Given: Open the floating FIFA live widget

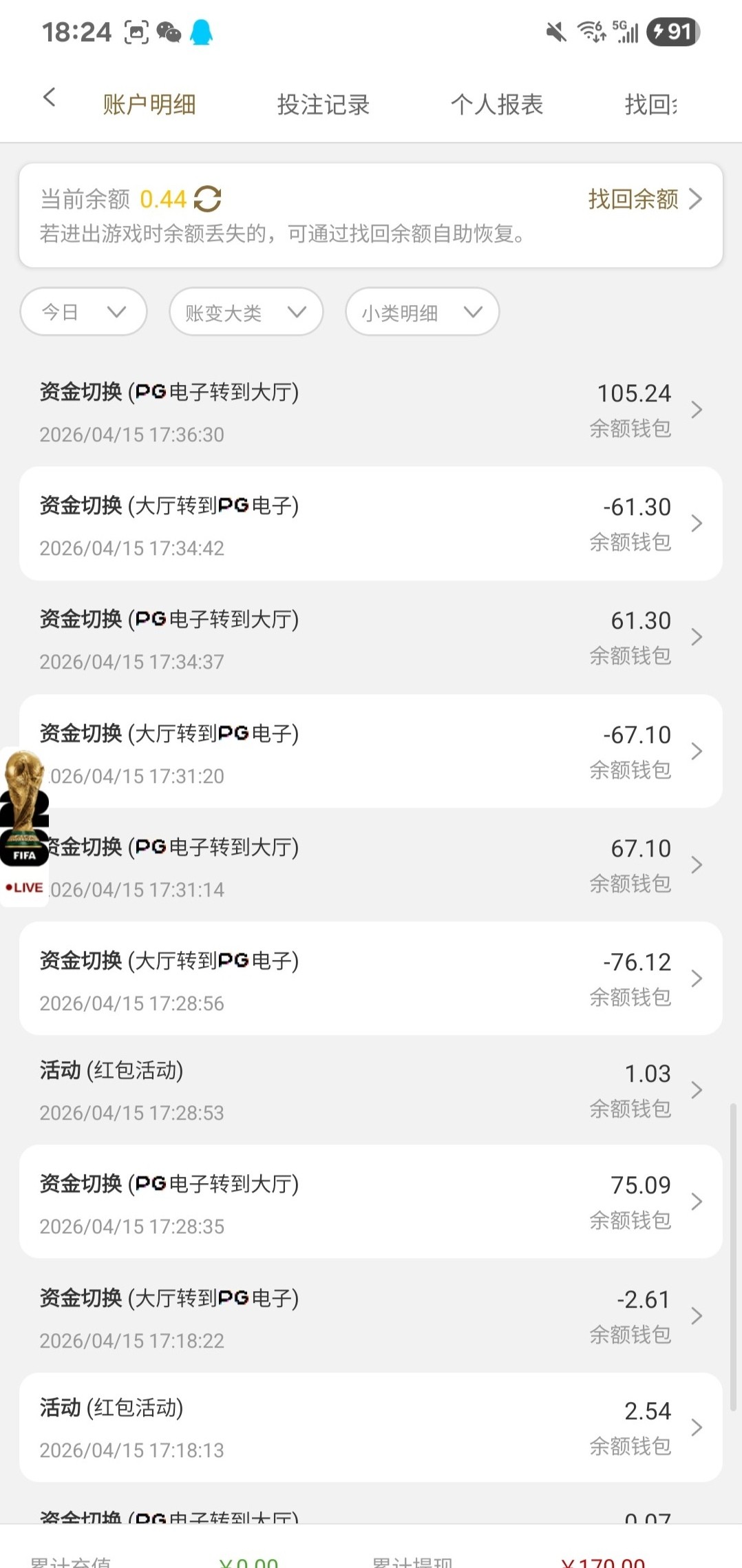Looking at the screenshot, I should pyautogui.click(x=24, y=826).
